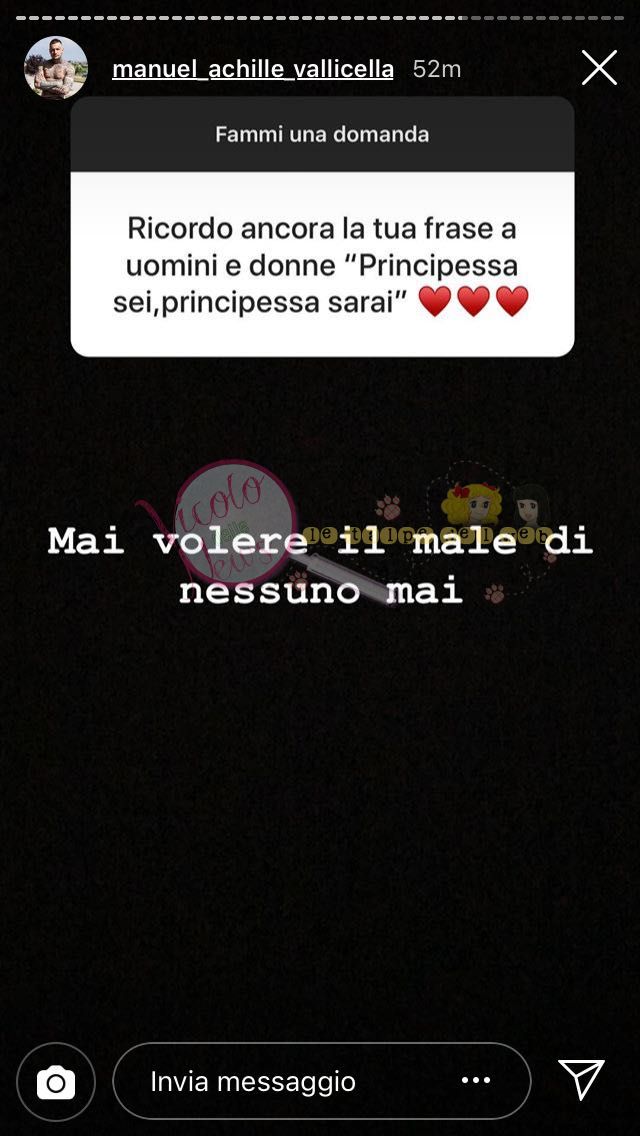Share this story via direct message
640x1136 pixels.
pyautogui.click(x=582, y=1080)
